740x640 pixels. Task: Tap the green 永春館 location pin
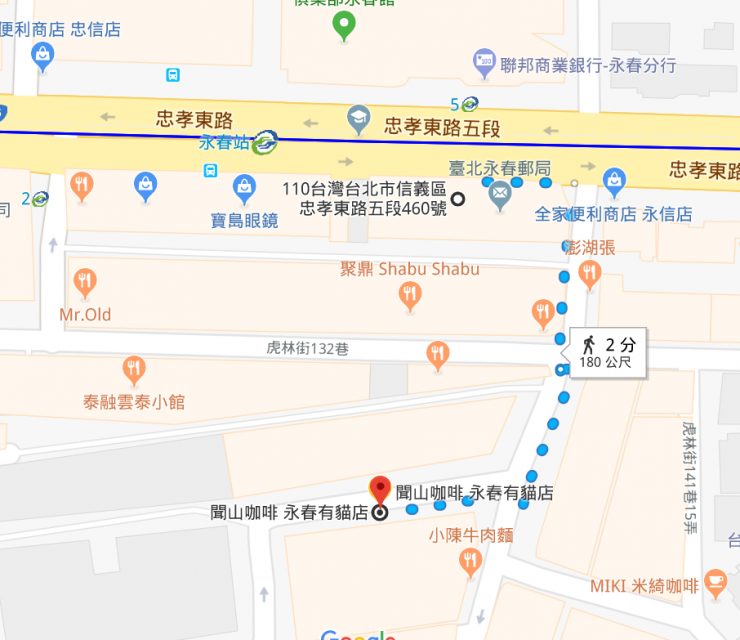345,24
